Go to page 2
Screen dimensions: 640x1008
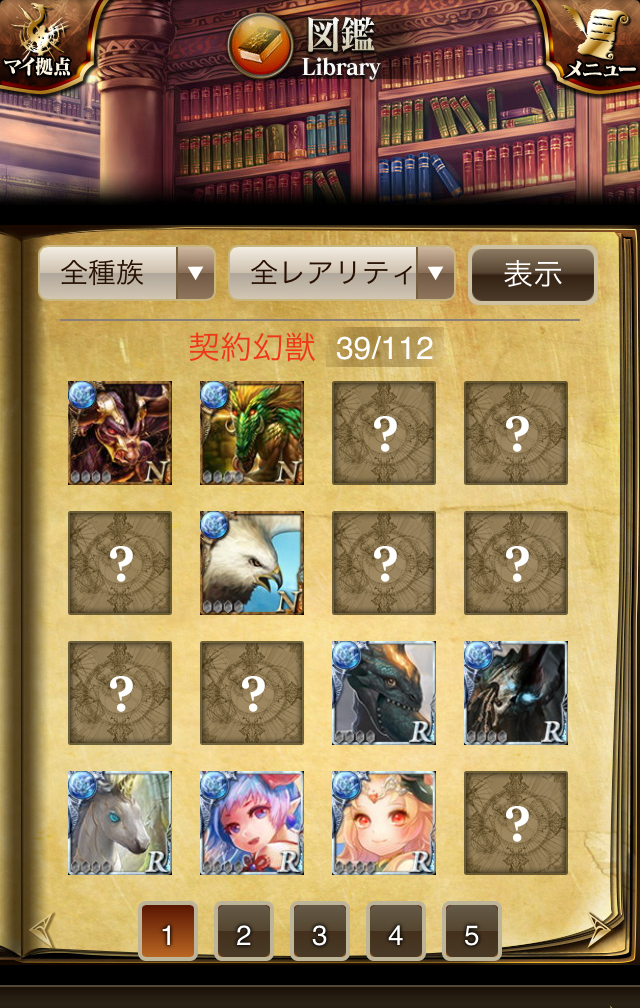(x=243, y=935)
